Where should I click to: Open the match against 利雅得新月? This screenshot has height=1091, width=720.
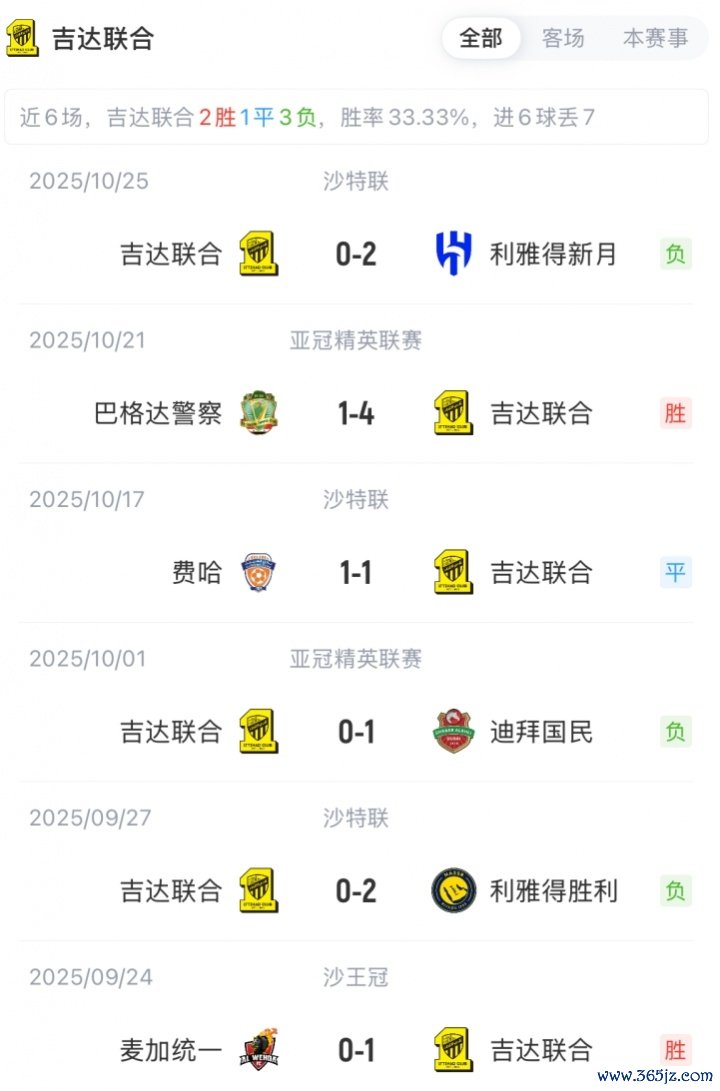[356, 254]
